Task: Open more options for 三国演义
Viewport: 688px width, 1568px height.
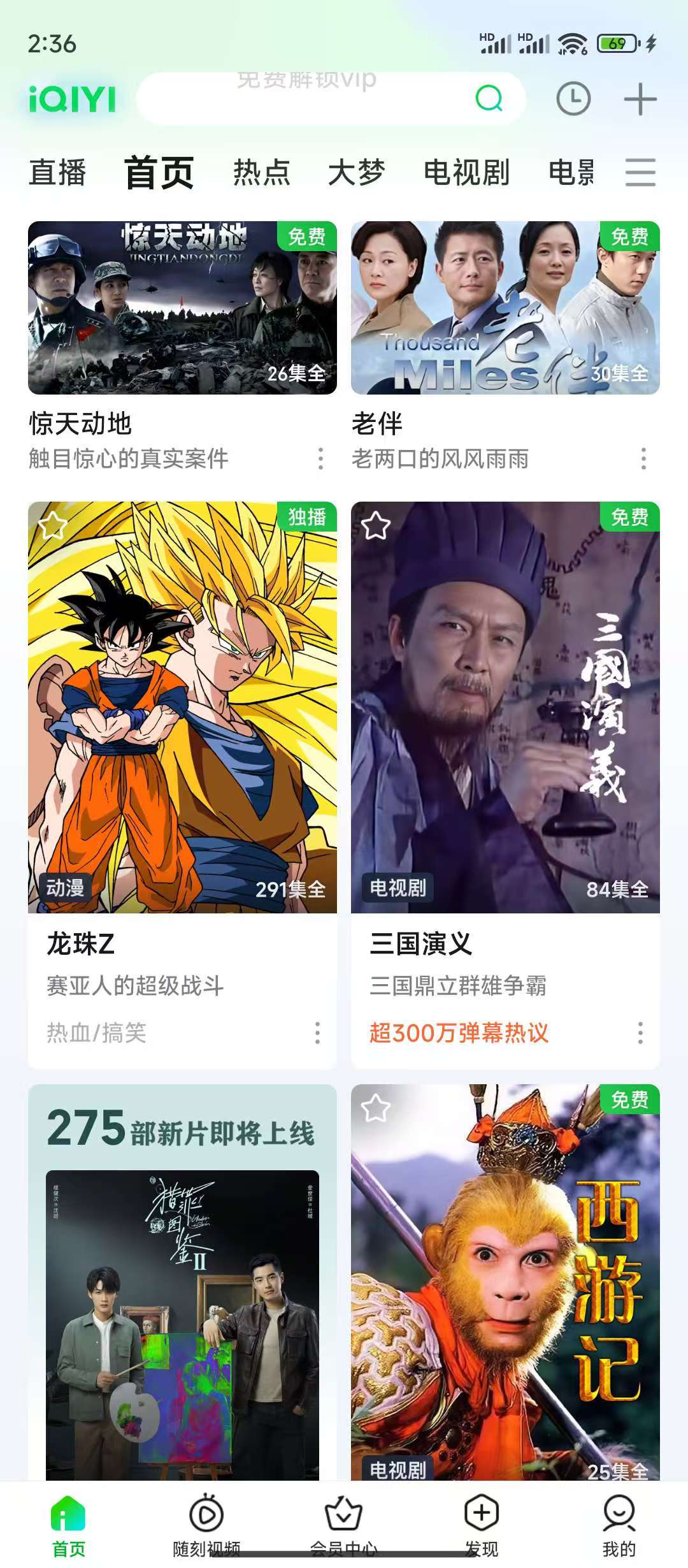Action: coord(640,1033)
